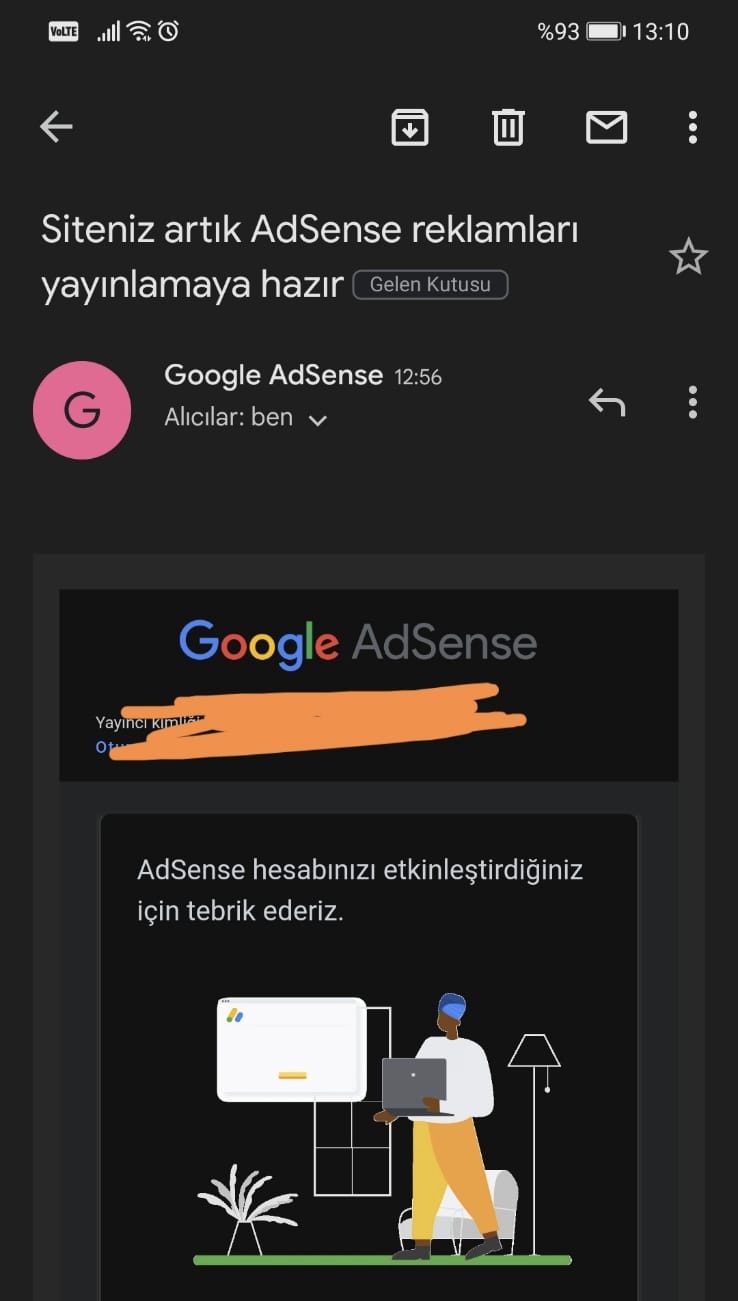Delete this email with trash icon
This screenshot has height=1301, width=738.
[508, 127]
